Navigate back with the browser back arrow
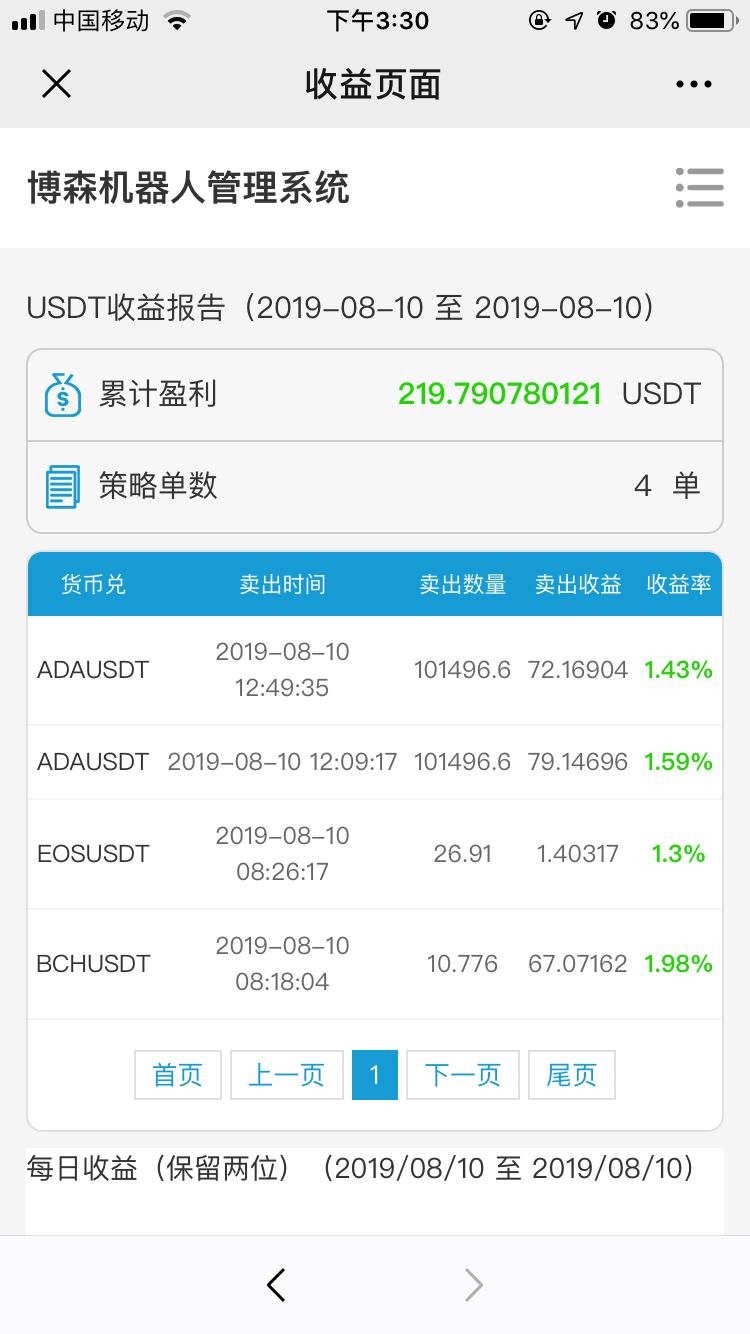This screenshot has width=750, height=1334. pos(276,1285)
